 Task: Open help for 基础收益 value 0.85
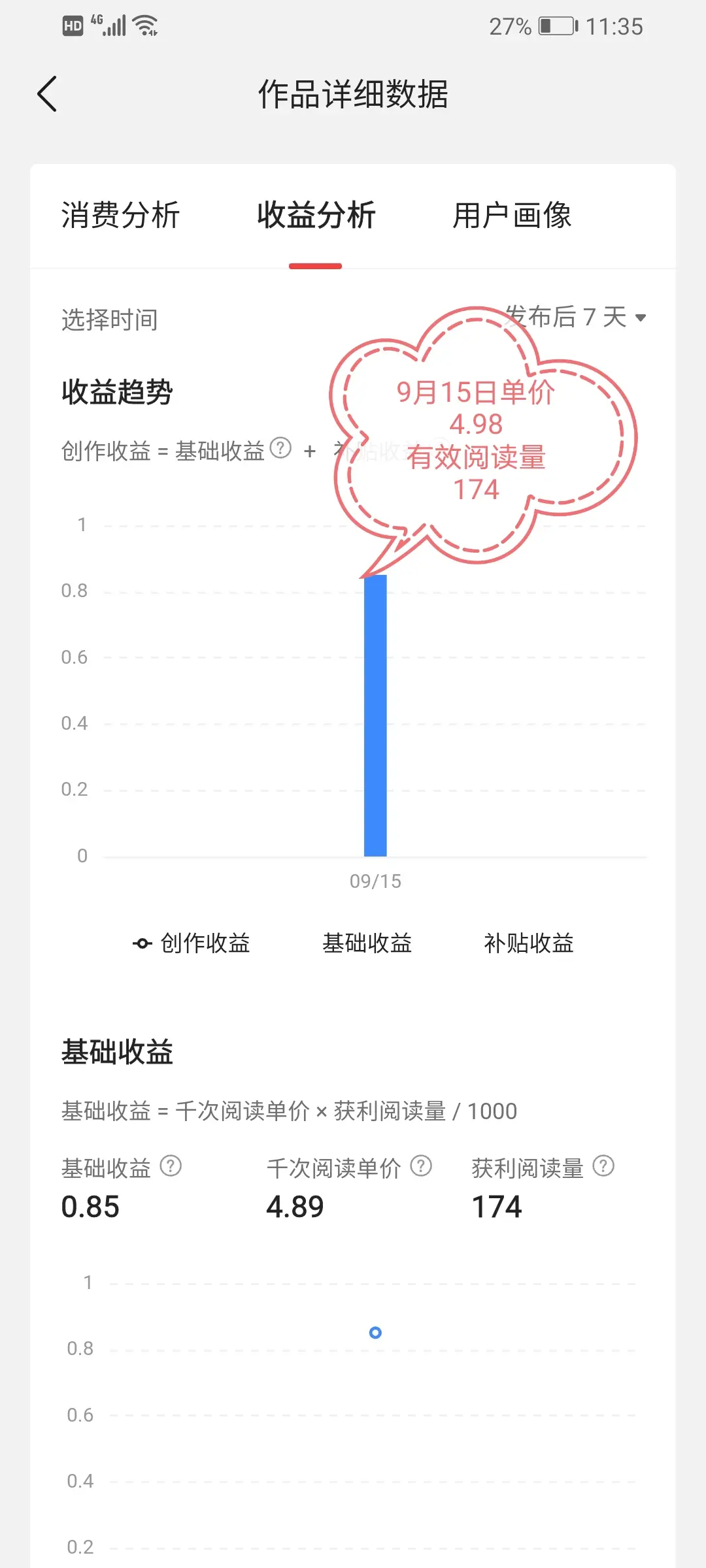pos(171,1166)
